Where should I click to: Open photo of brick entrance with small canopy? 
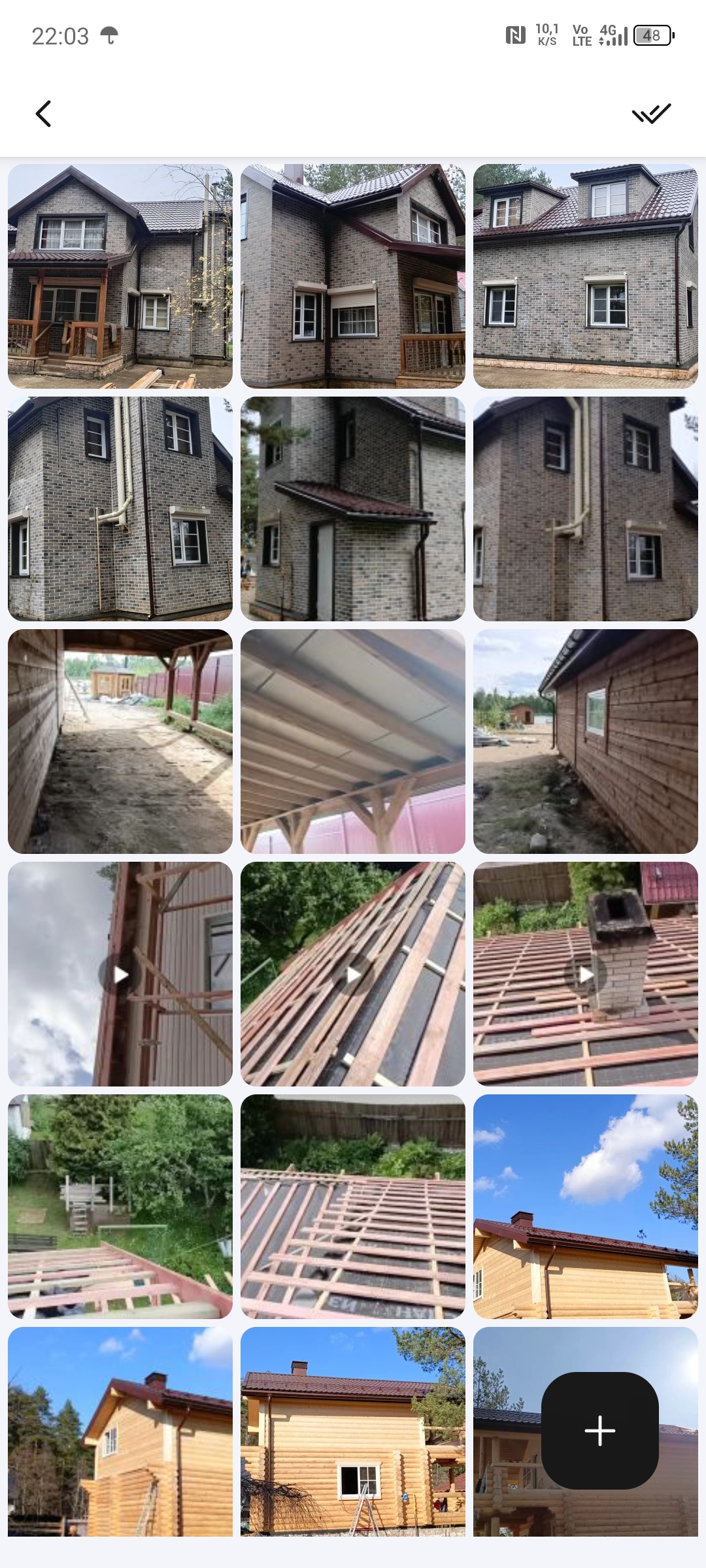coord(353,509)
